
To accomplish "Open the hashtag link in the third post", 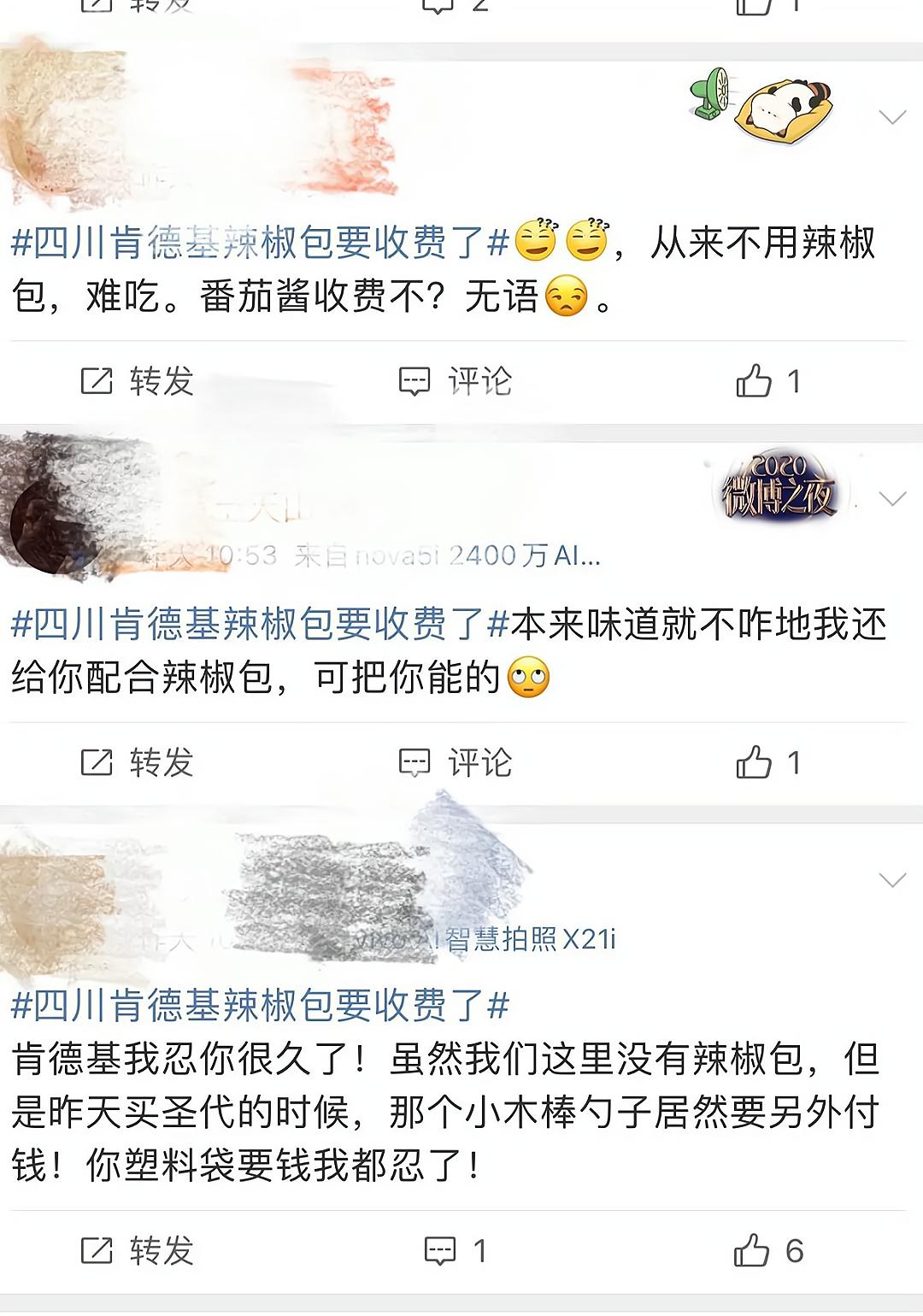I will pos(256,1010).
